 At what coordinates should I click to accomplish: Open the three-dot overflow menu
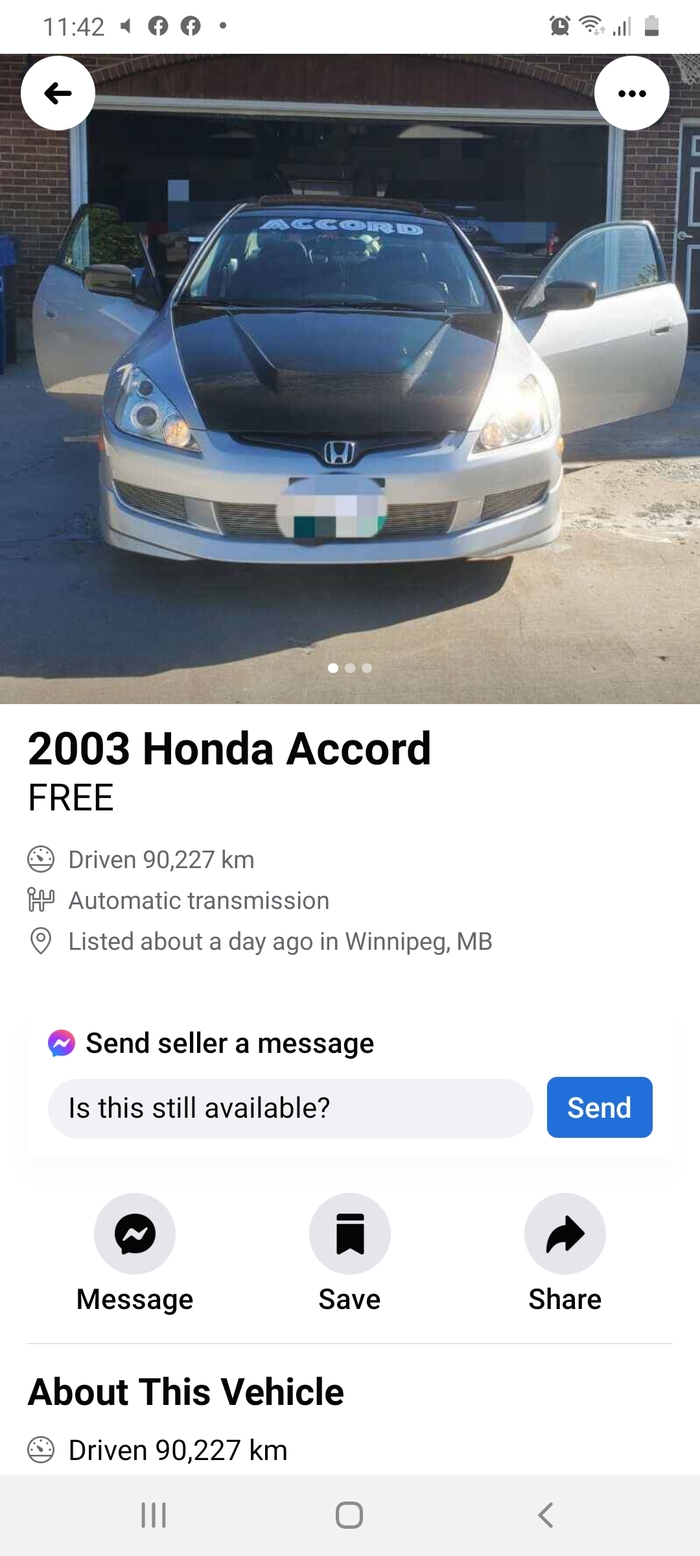[x=631, y=93]
